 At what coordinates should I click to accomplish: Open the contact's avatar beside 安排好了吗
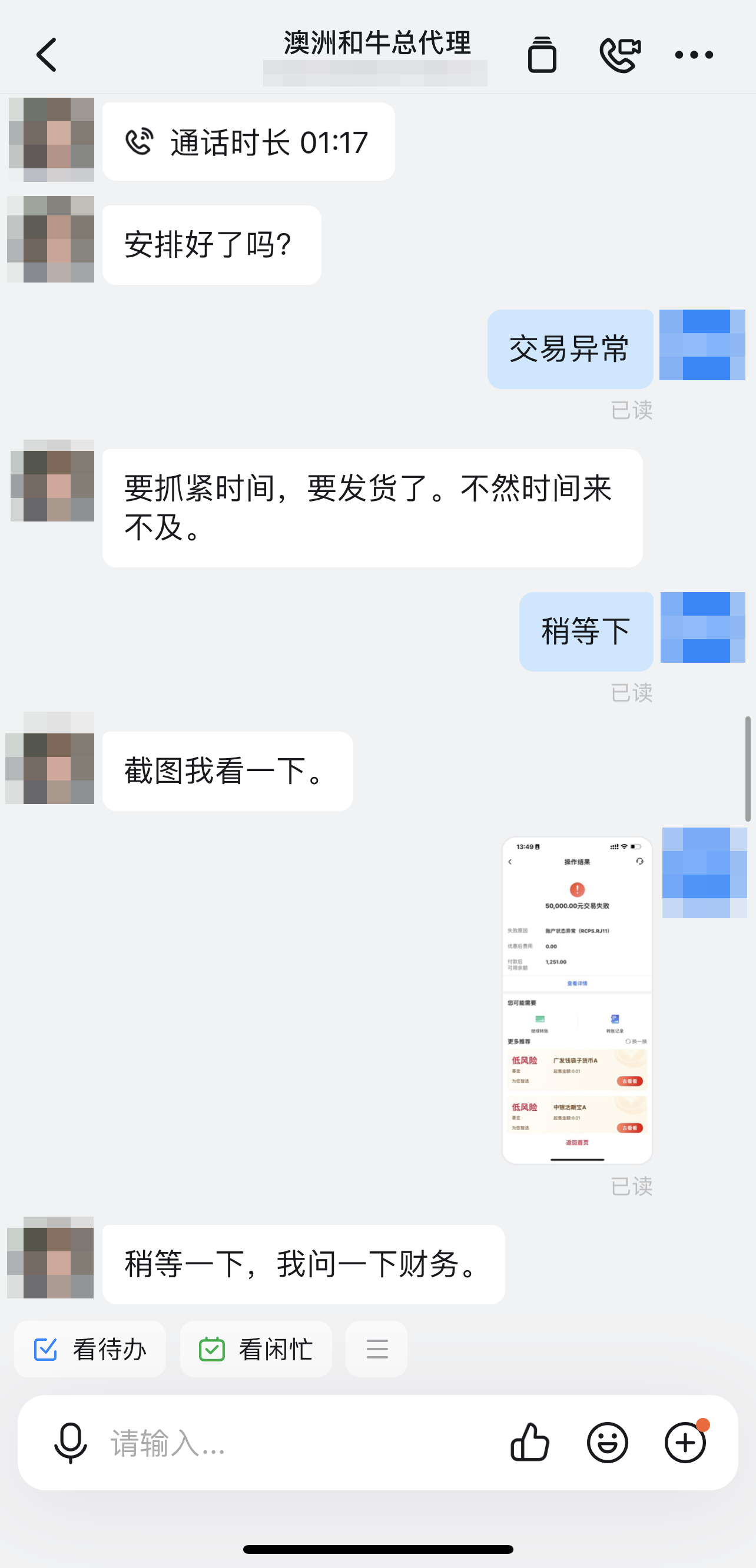click(x=52, y=240)
